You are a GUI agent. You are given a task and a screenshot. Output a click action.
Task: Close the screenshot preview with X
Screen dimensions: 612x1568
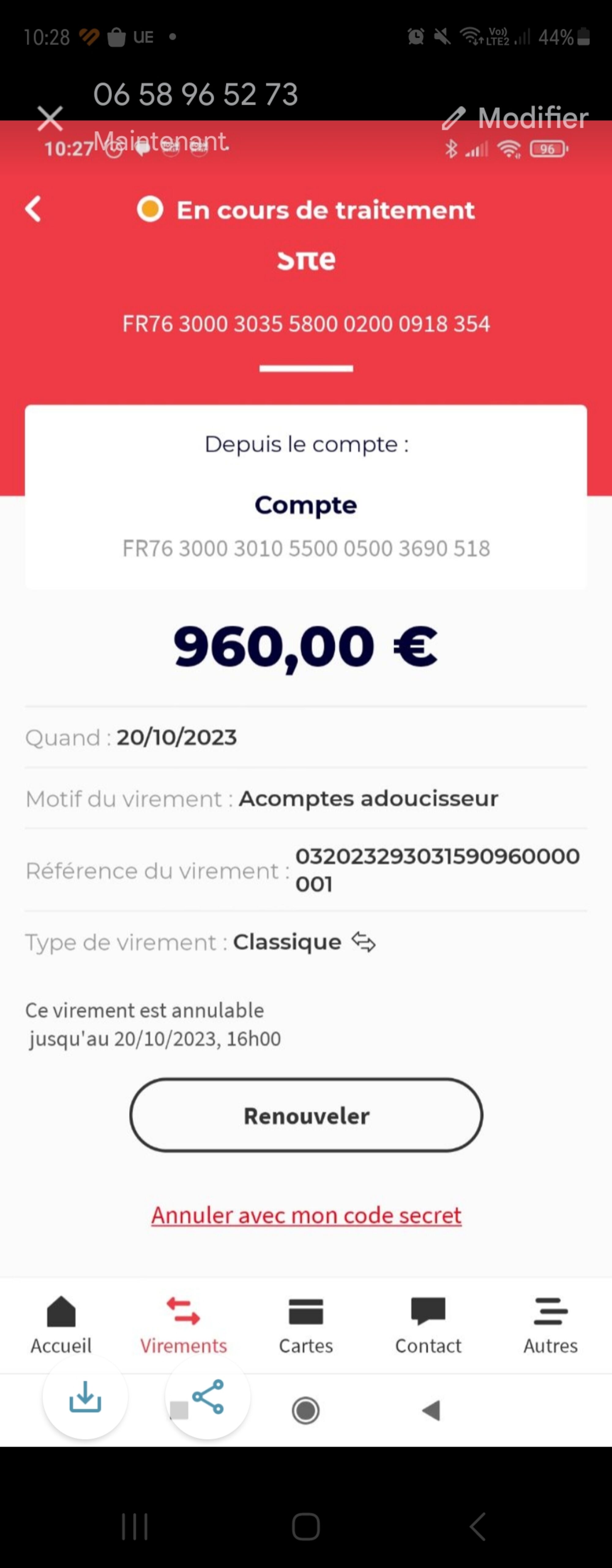50,119
